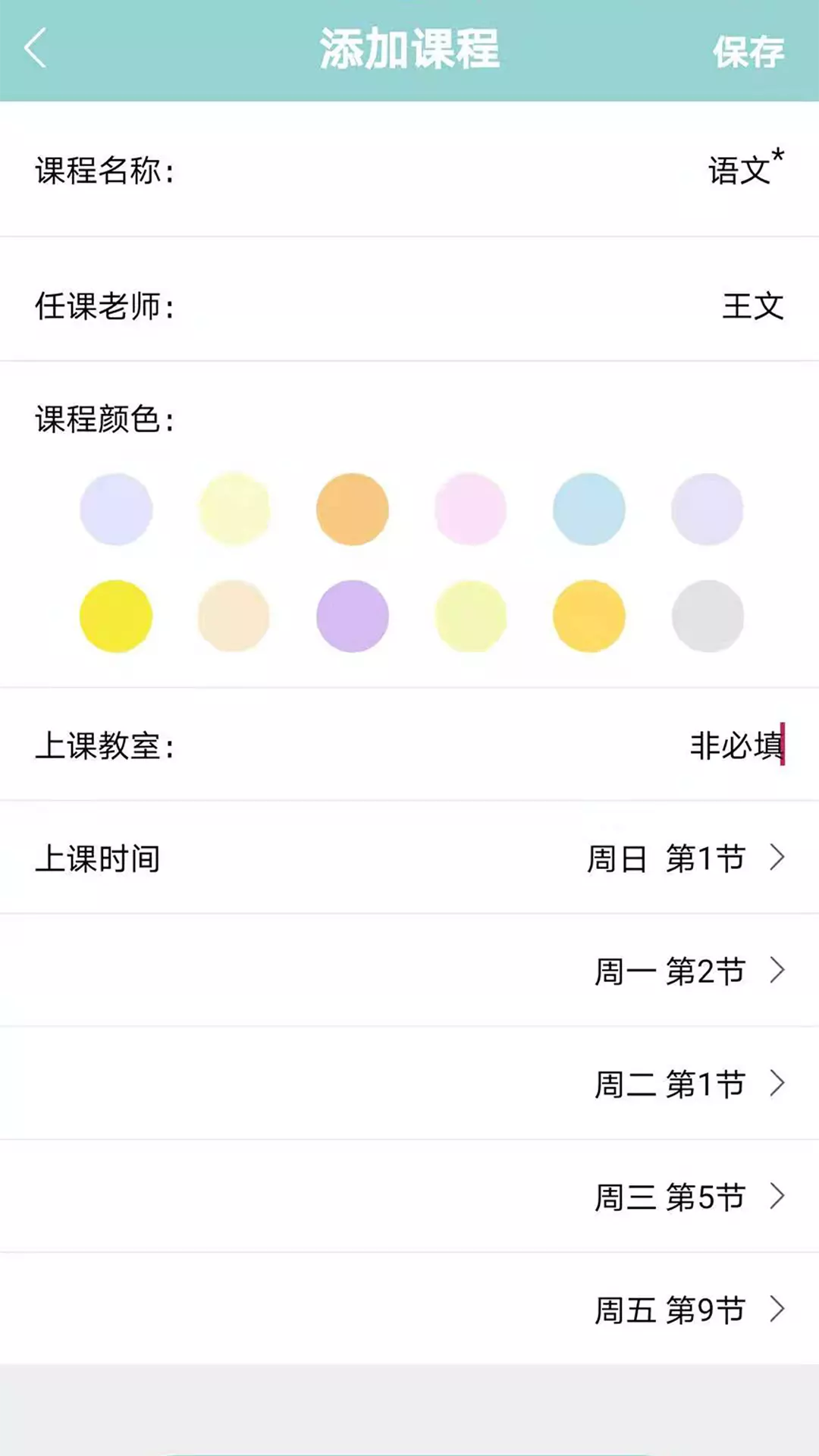This screenshot has width=819, height=1456.
Task: Choose the gray color swatch
Action: pyautogui.click(x=708, y=616)
